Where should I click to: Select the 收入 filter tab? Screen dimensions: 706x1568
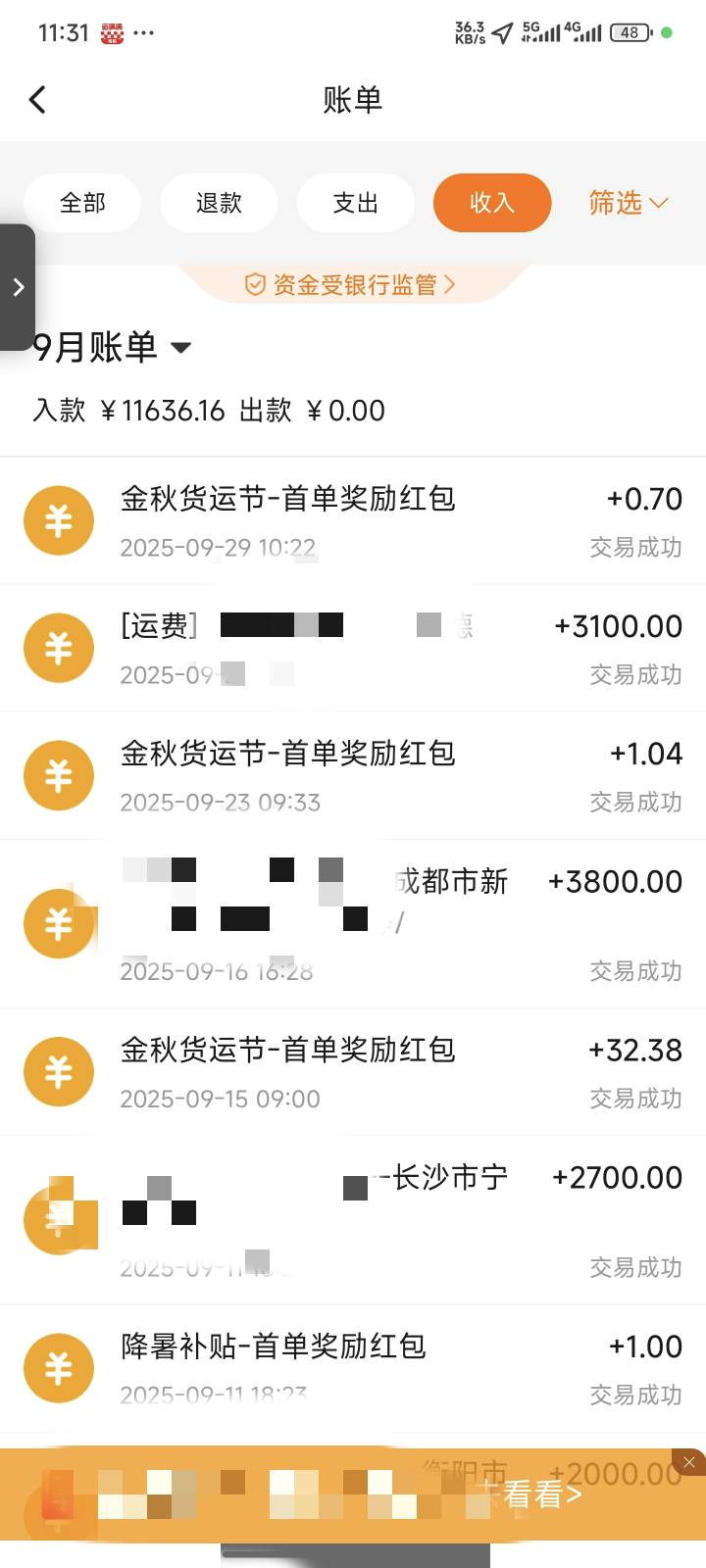coord(492,203)
